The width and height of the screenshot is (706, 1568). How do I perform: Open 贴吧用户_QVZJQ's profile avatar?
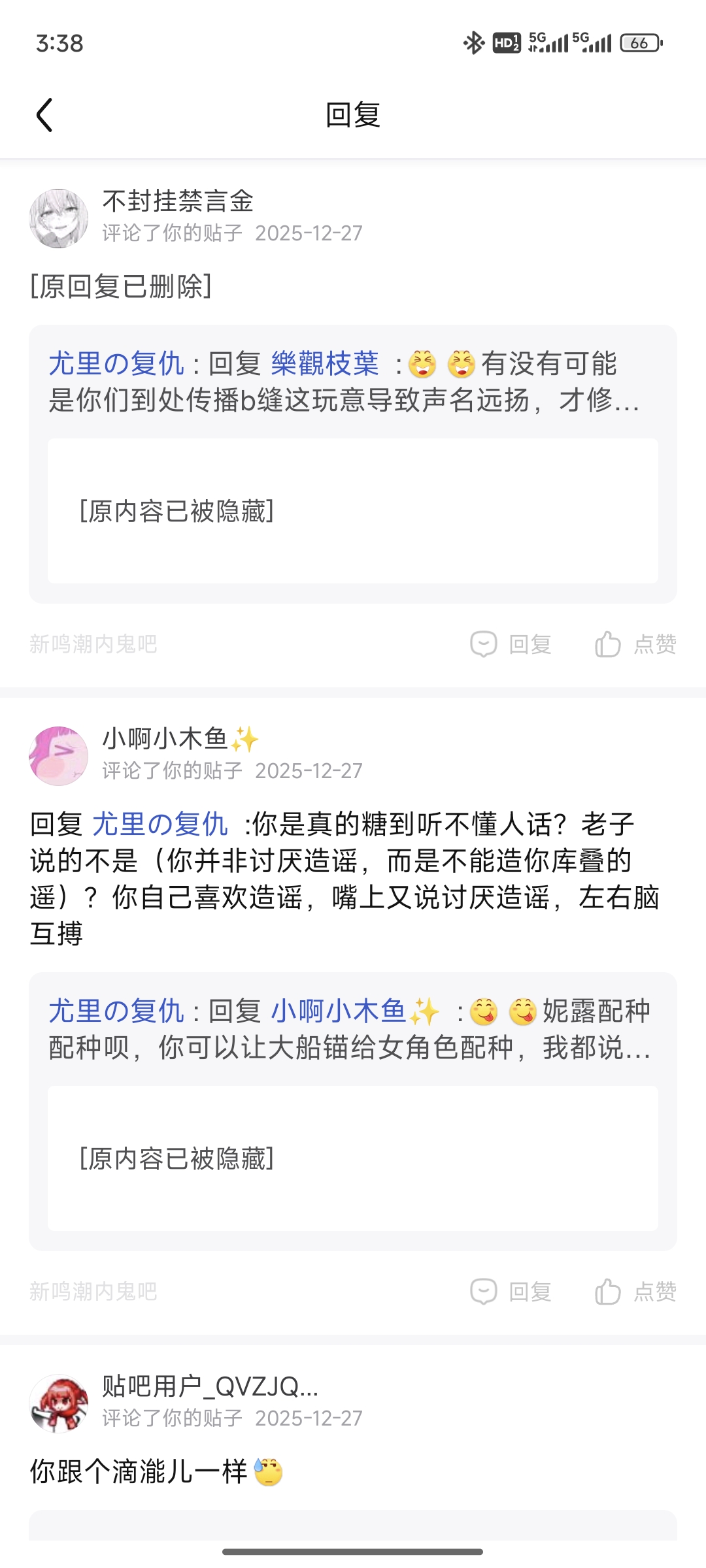(59, 1403)
